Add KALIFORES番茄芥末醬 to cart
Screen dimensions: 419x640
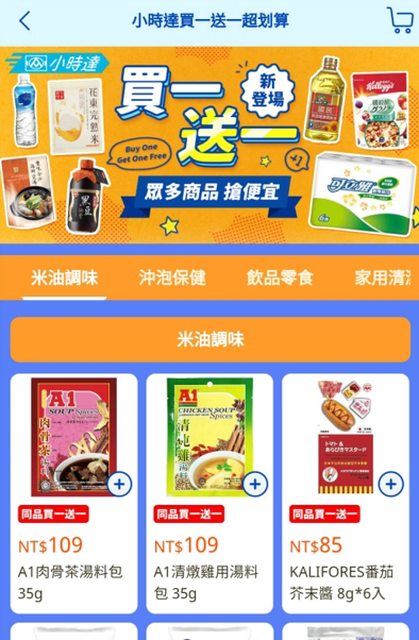pos(391,484)
